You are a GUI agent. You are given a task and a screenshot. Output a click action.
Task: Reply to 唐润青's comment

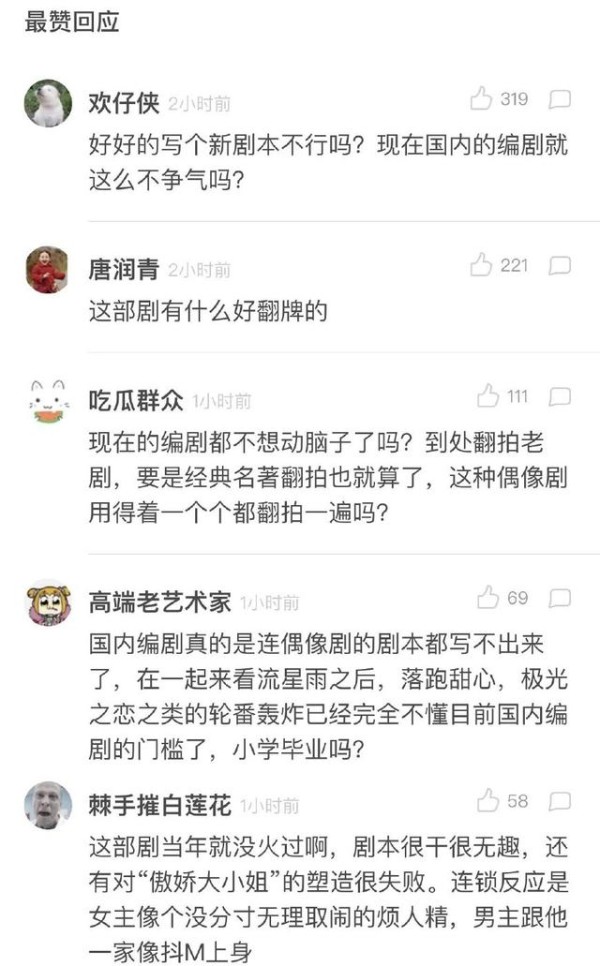tap(561, 265)
